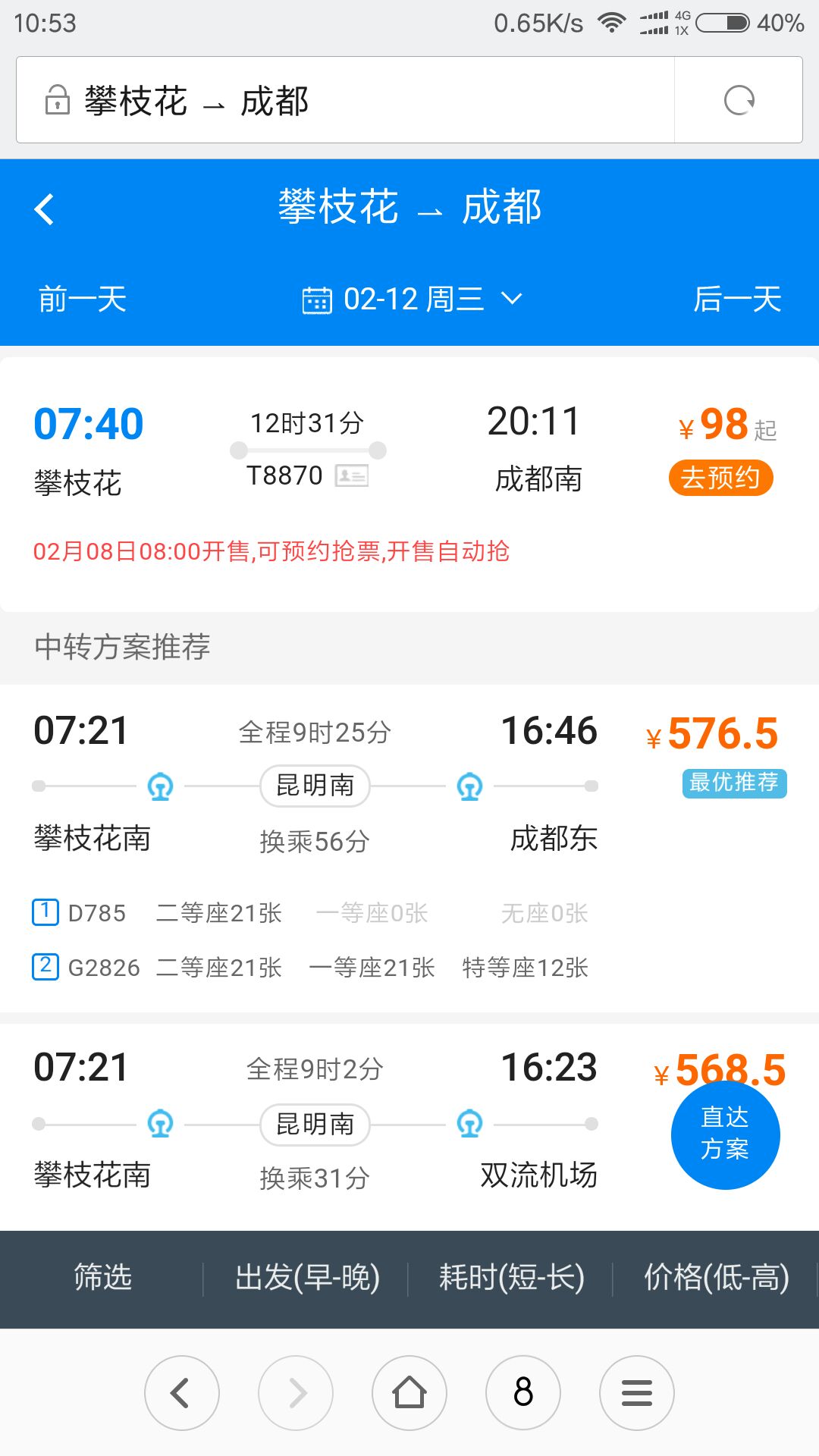Switch to the next day (后一天)
The width and height of the screenshot is (819, 1456).
[x=737, y=299]
